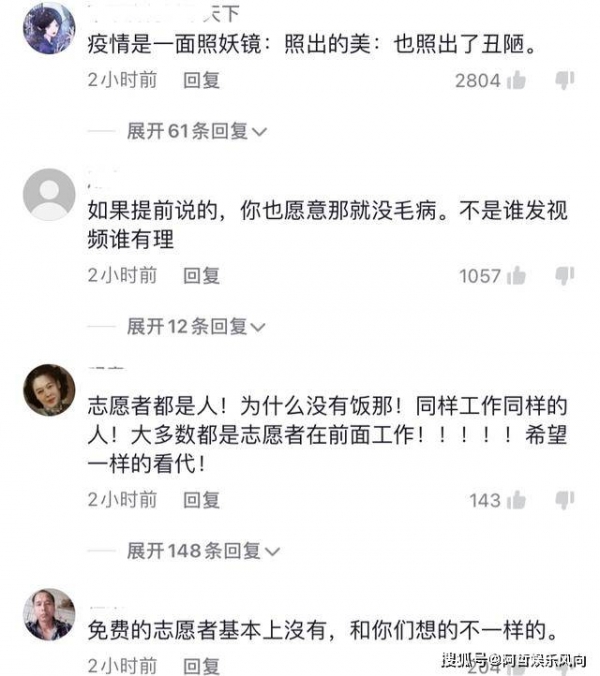Dislike the comment starting 如果提前说的

pos(565,275)
